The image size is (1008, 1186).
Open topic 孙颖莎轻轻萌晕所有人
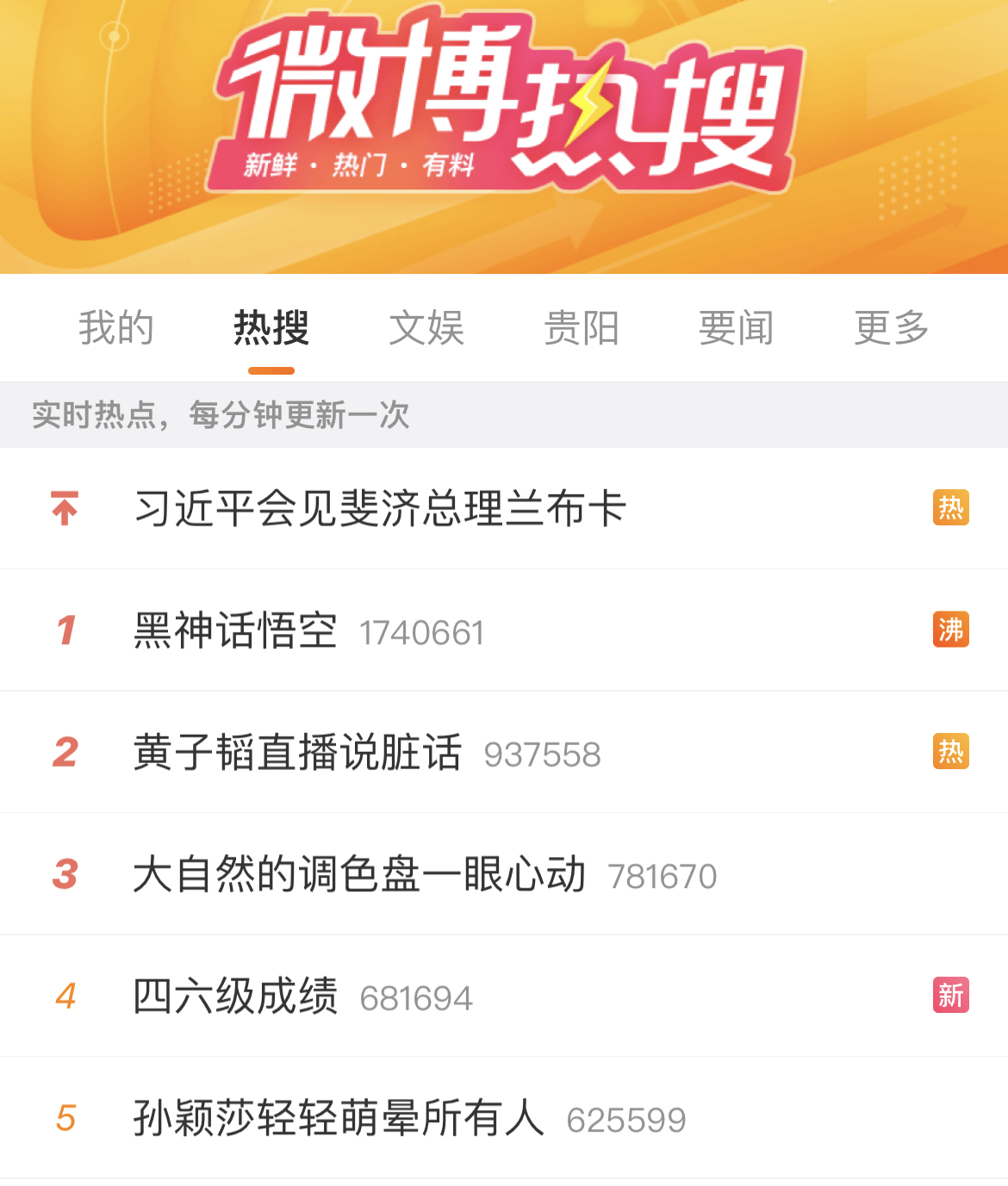[339, 1119]
